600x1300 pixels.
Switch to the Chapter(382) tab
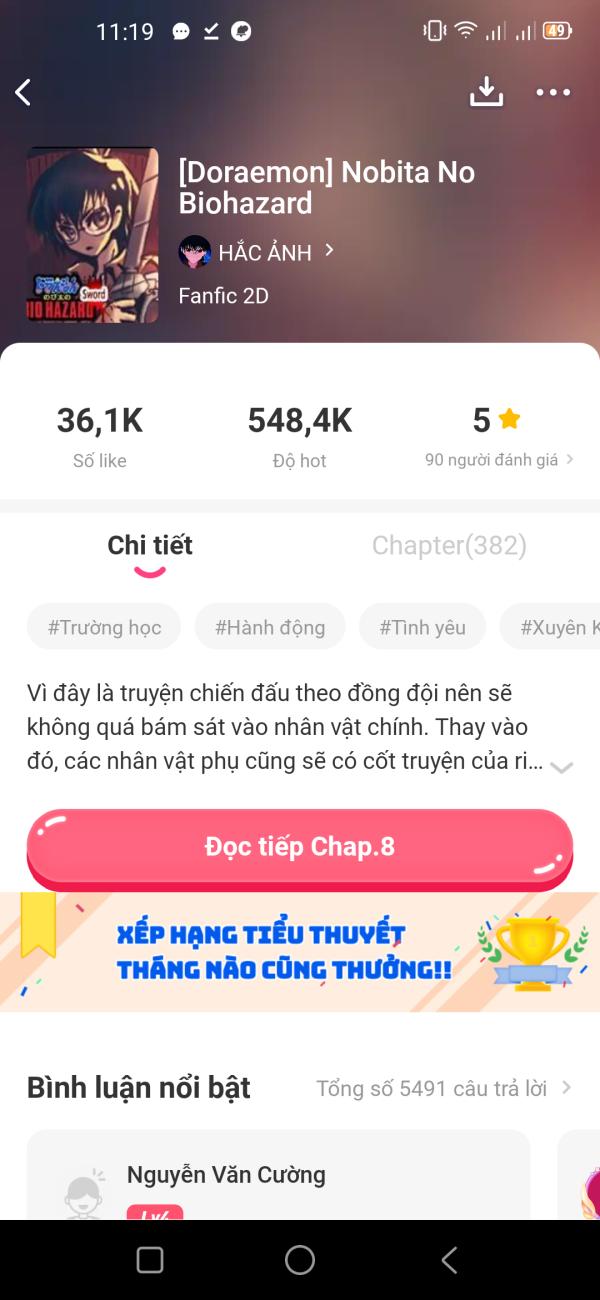449,545
